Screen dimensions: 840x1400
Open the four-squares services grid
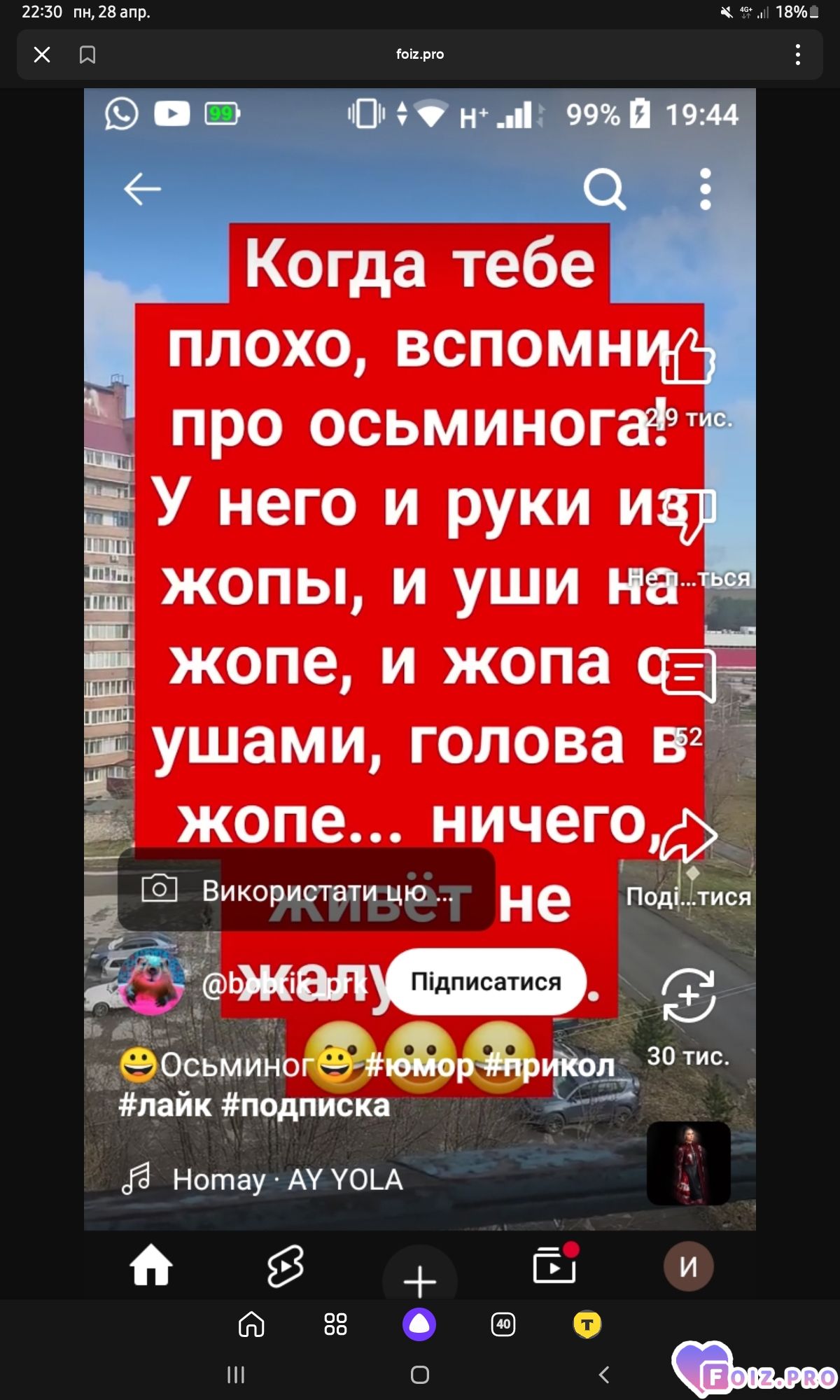[335, 1324]
